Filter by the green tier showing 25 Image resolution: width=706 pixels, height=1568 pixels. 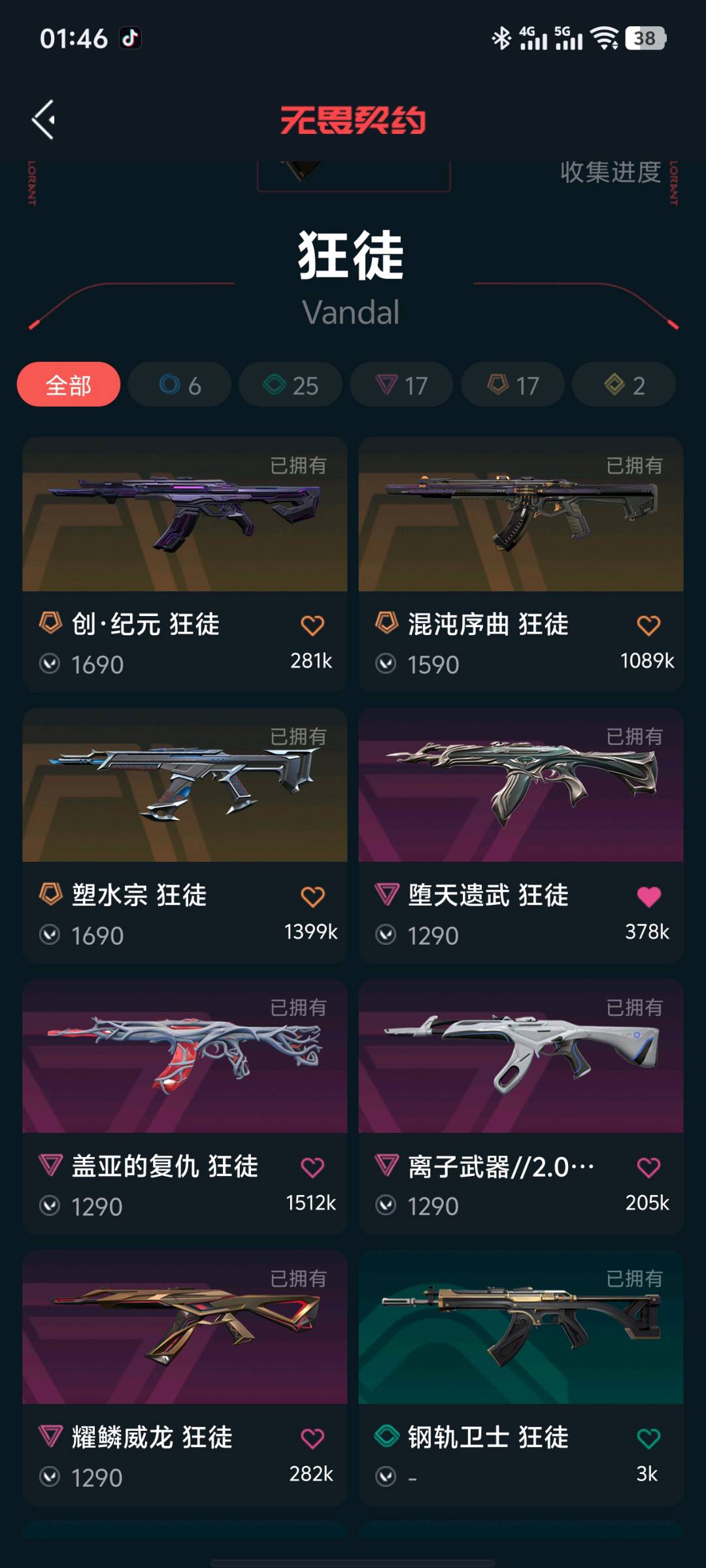[291, 385]
